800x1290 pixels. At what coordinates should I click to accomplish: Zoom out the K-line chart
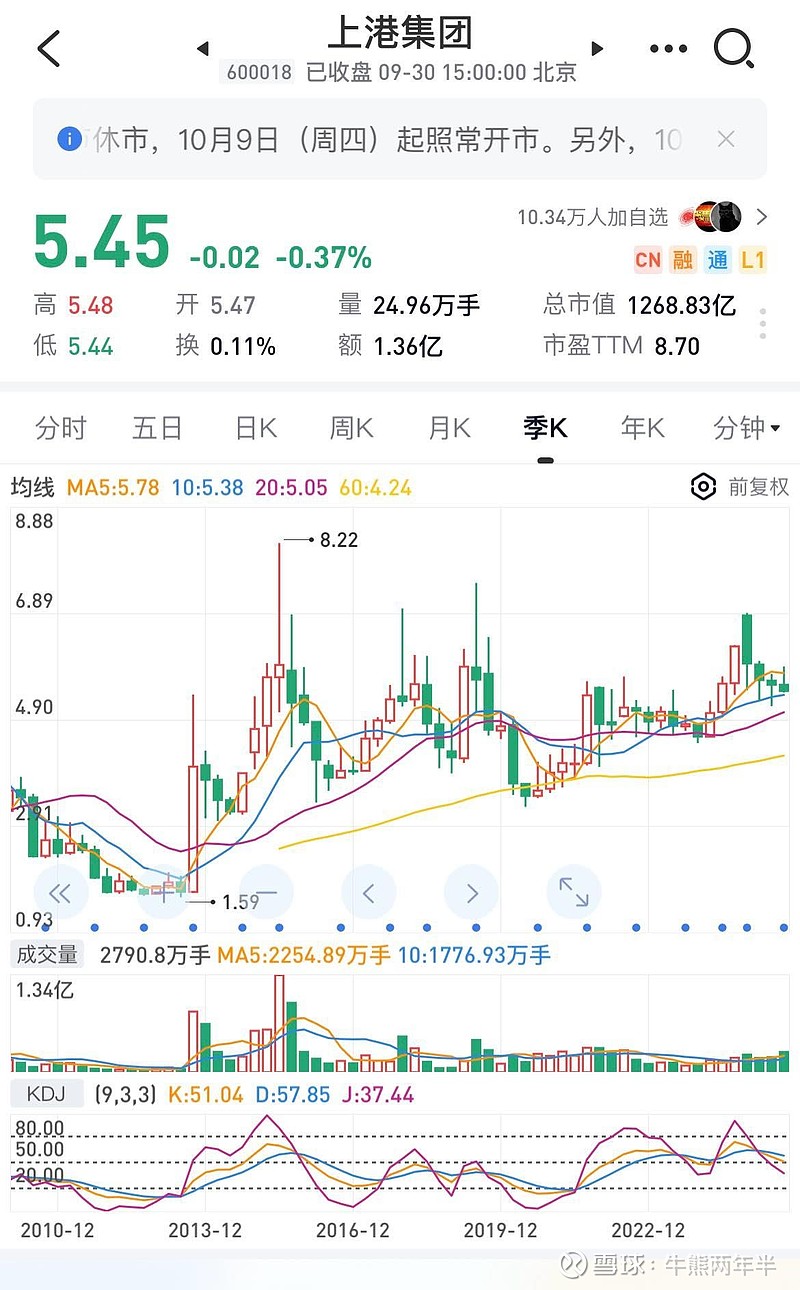point(266,893)
